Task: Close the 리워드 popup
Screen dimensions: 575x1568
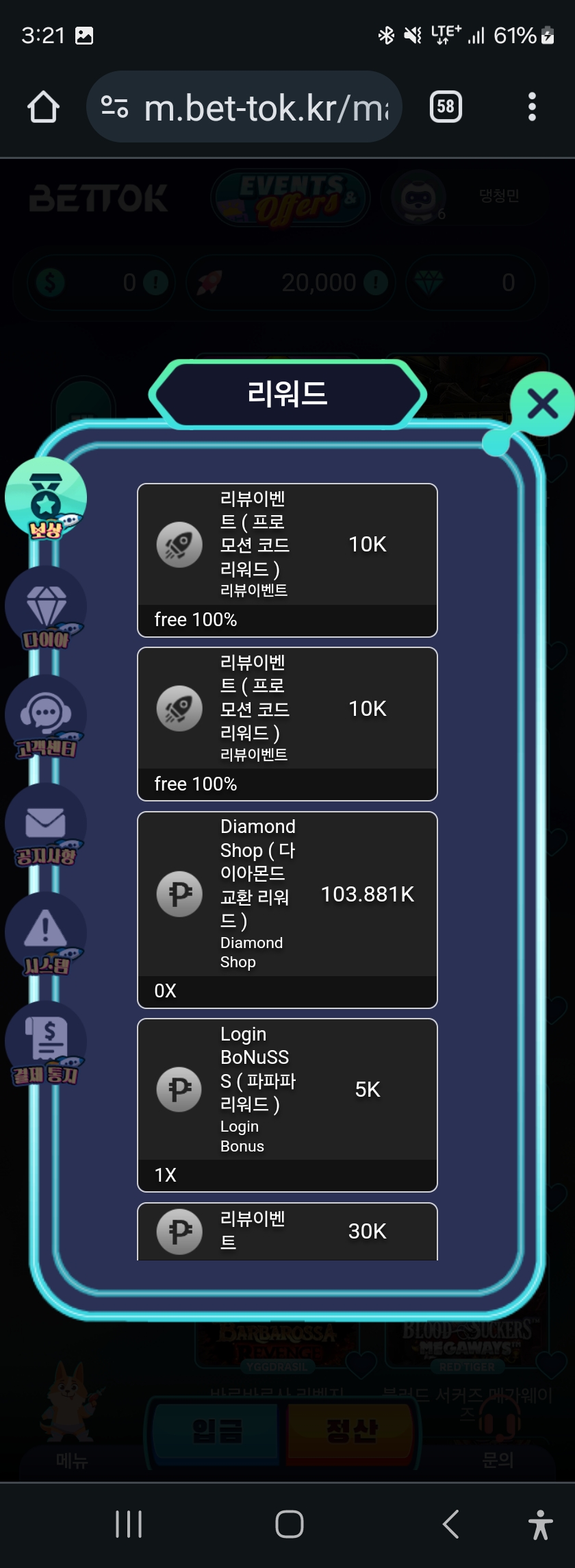Action: click(542, 404)
